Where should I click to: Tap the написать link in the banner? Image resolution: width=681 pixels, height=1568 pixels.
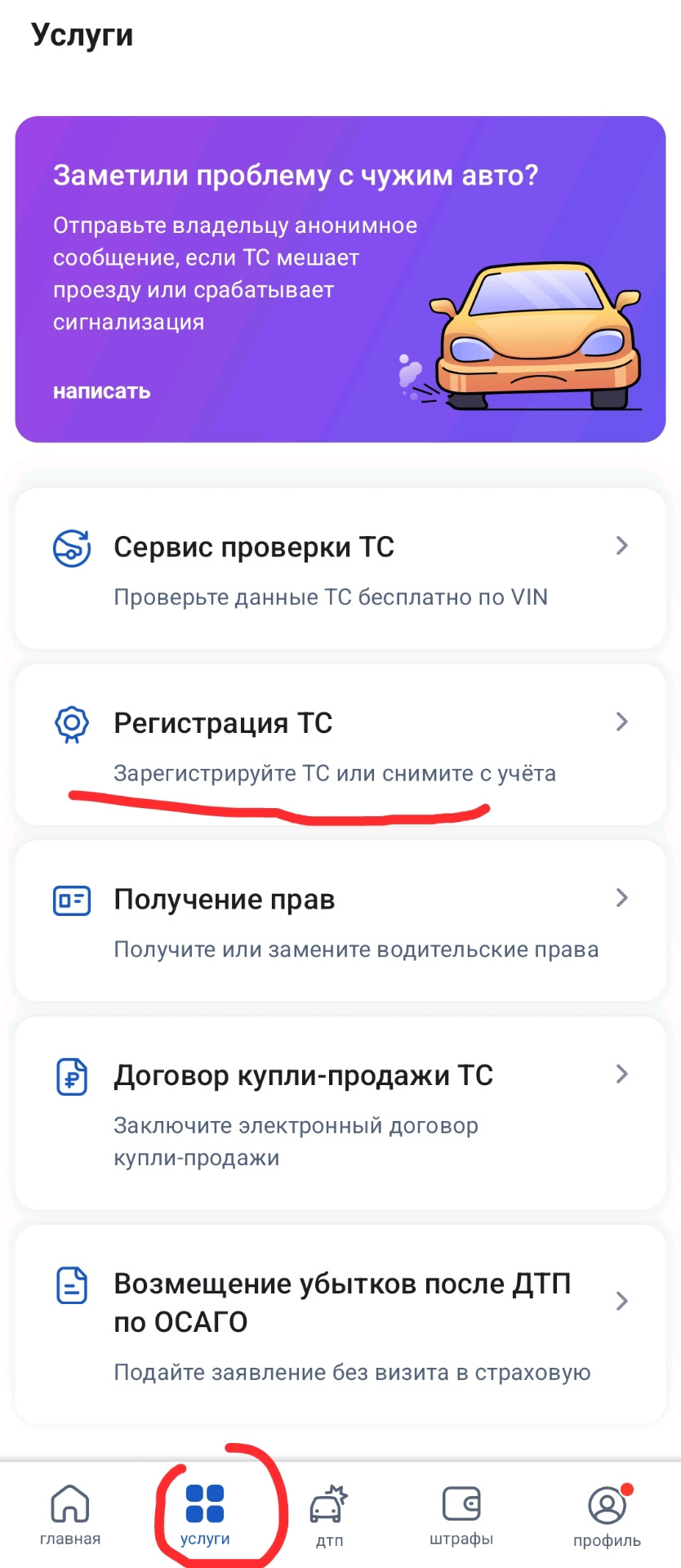pyautogui.click(x=102, y=391)
